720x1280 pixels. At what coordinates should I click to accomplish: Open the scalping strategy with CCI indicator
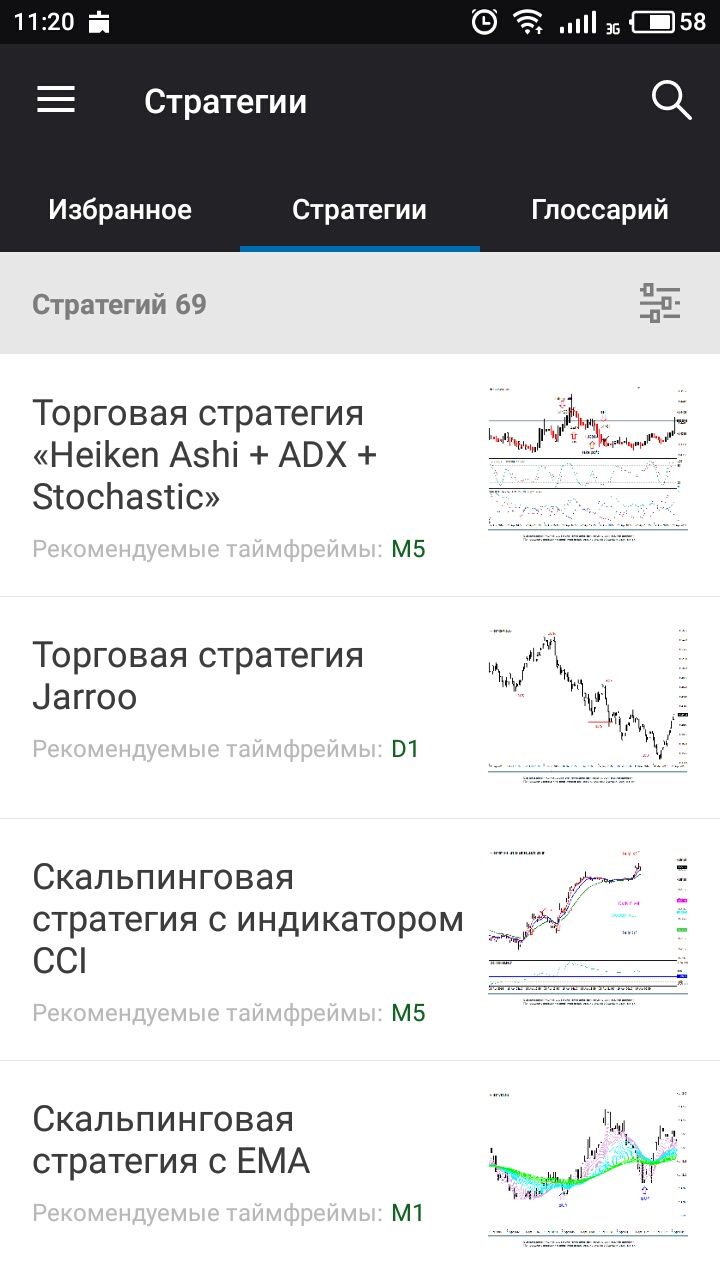(x=250, y=940)
